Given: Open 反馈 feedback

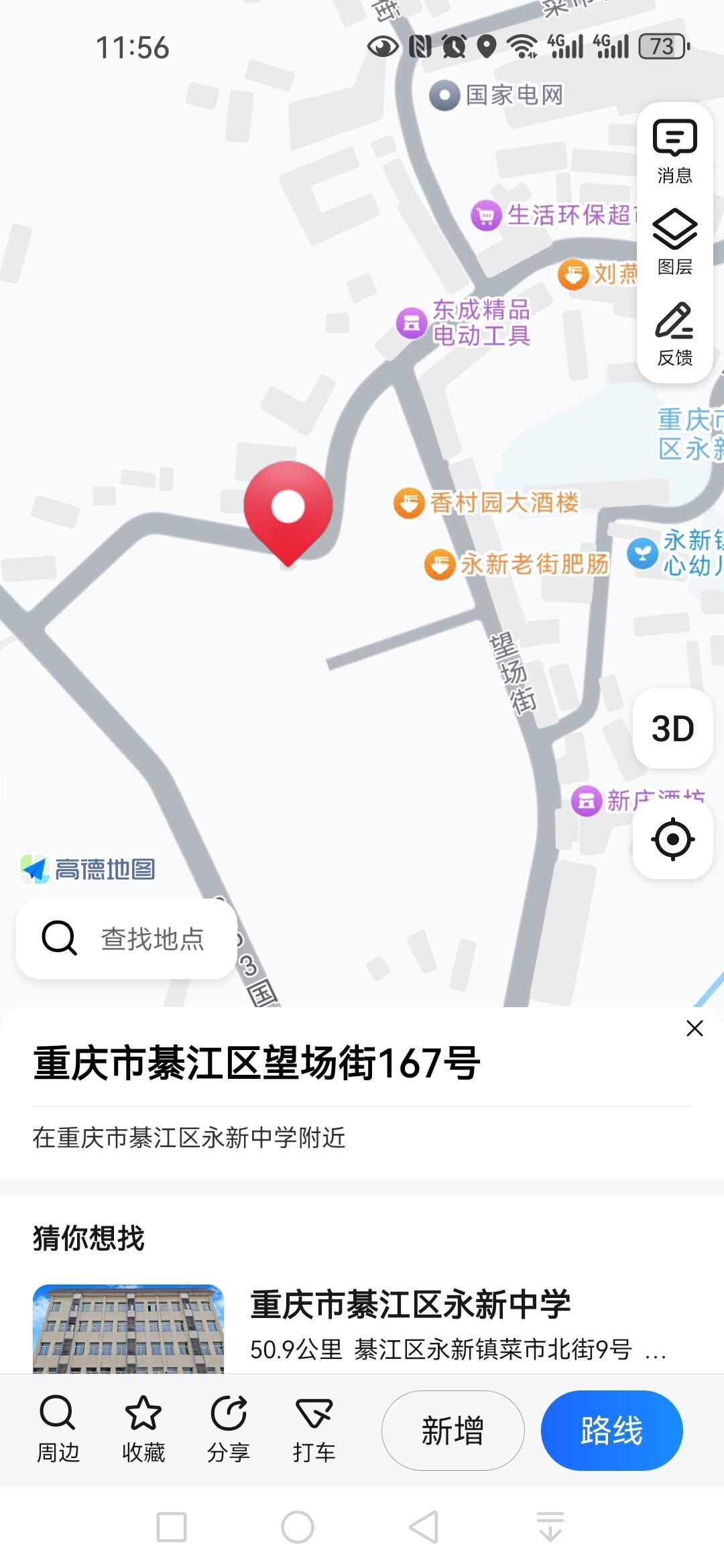Looking at the screenshot, I should coord(674,334).
